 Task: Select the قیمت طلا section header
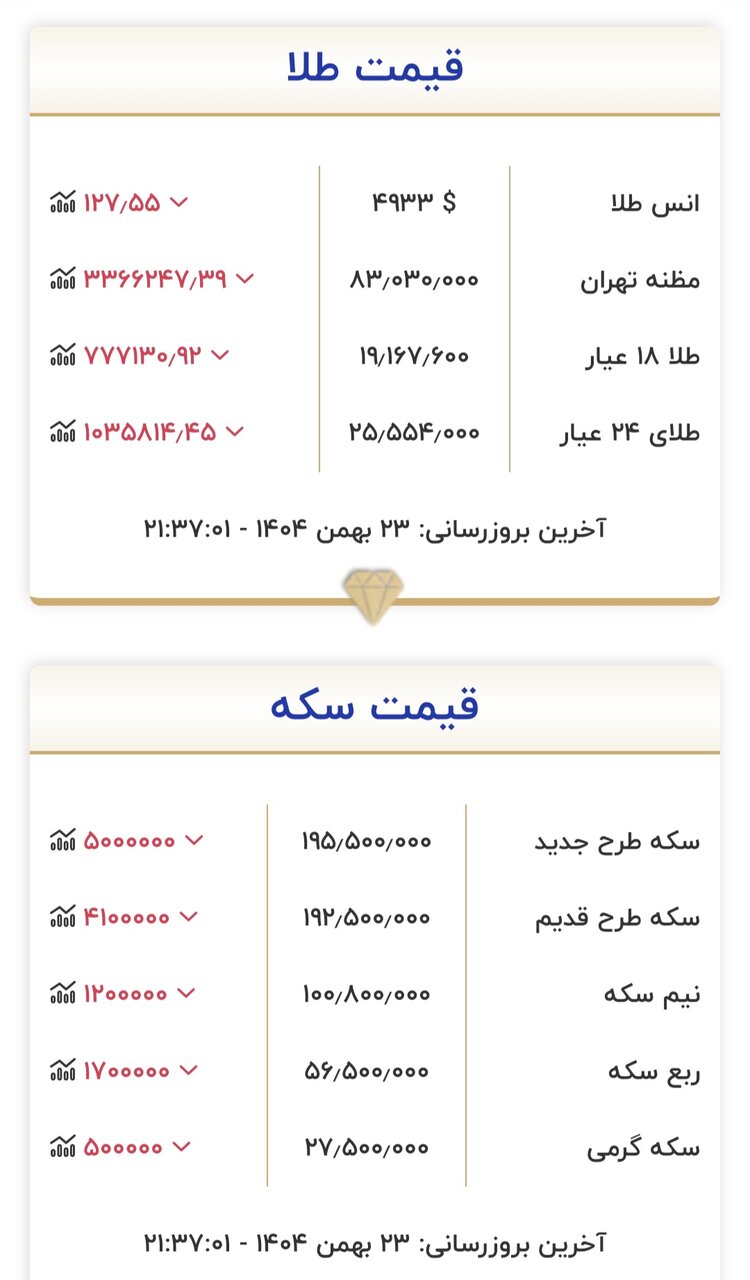click(374, 68)
